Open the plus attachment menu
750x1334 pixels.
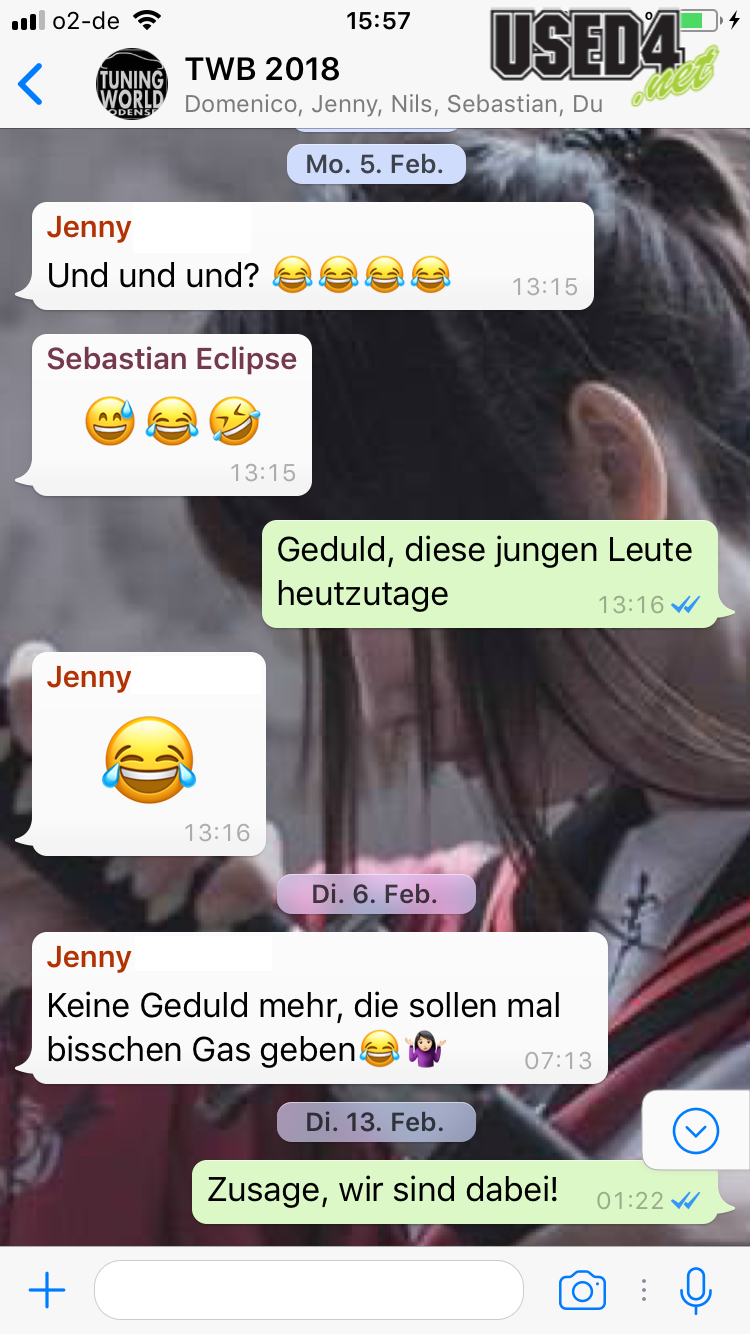point(47,1290)
